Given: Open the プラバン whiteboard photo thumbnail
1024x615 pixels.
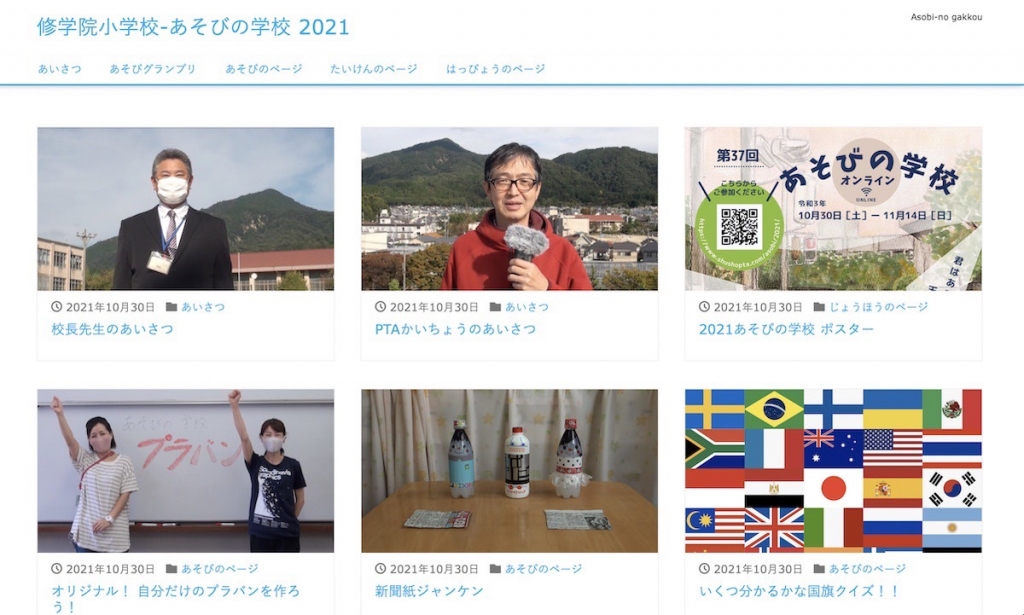Looking at the screenshot, I should pos(185,470).
